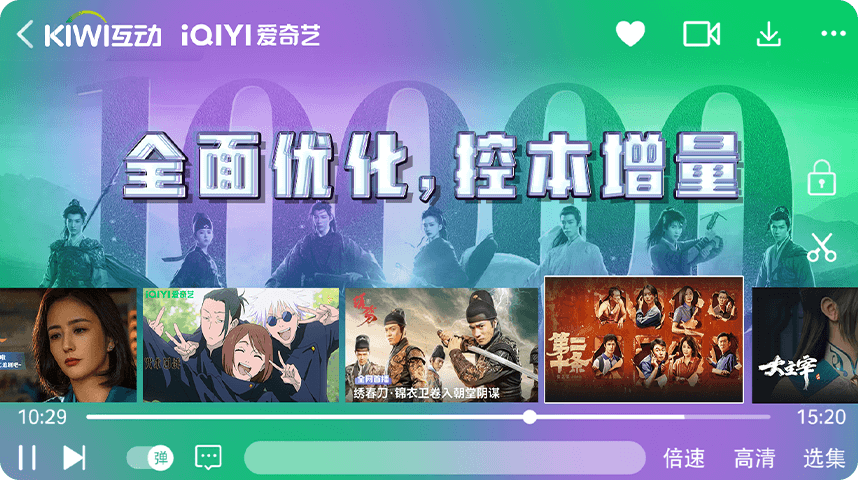
Task: Change video quality via 高清
Action: pos(754,459)
